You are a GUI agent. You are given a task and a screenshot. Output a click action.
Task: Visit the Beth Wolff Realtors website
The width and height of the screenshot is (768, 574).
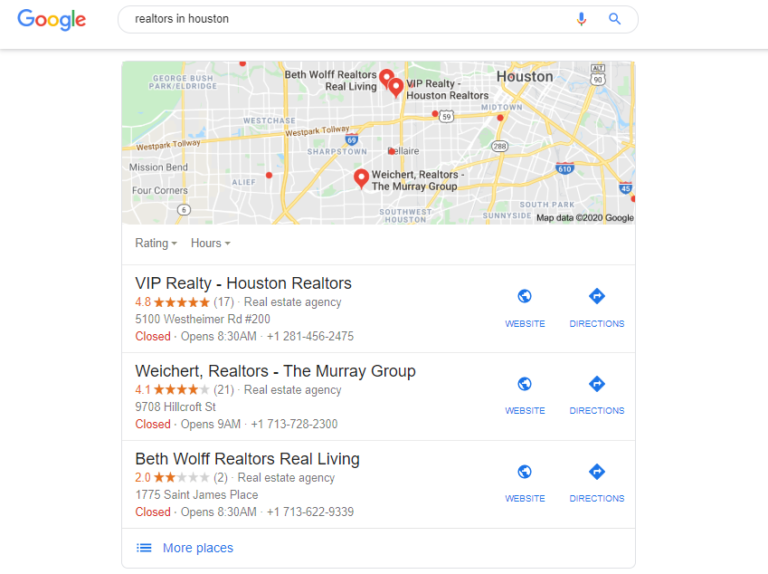(x=525, y=482)
